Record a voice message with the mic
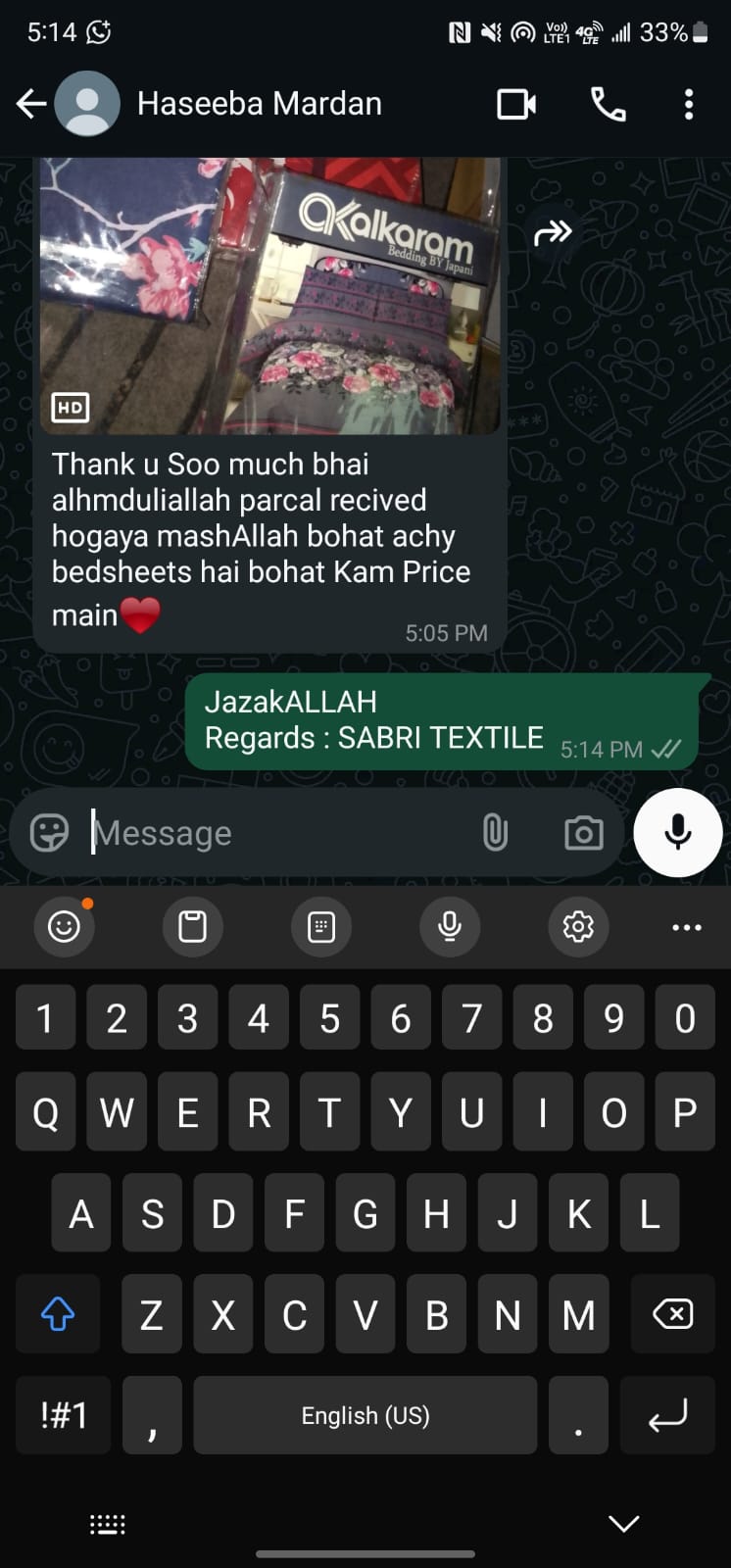Viewport: 731px width, 1568px height. pos(677,832)
